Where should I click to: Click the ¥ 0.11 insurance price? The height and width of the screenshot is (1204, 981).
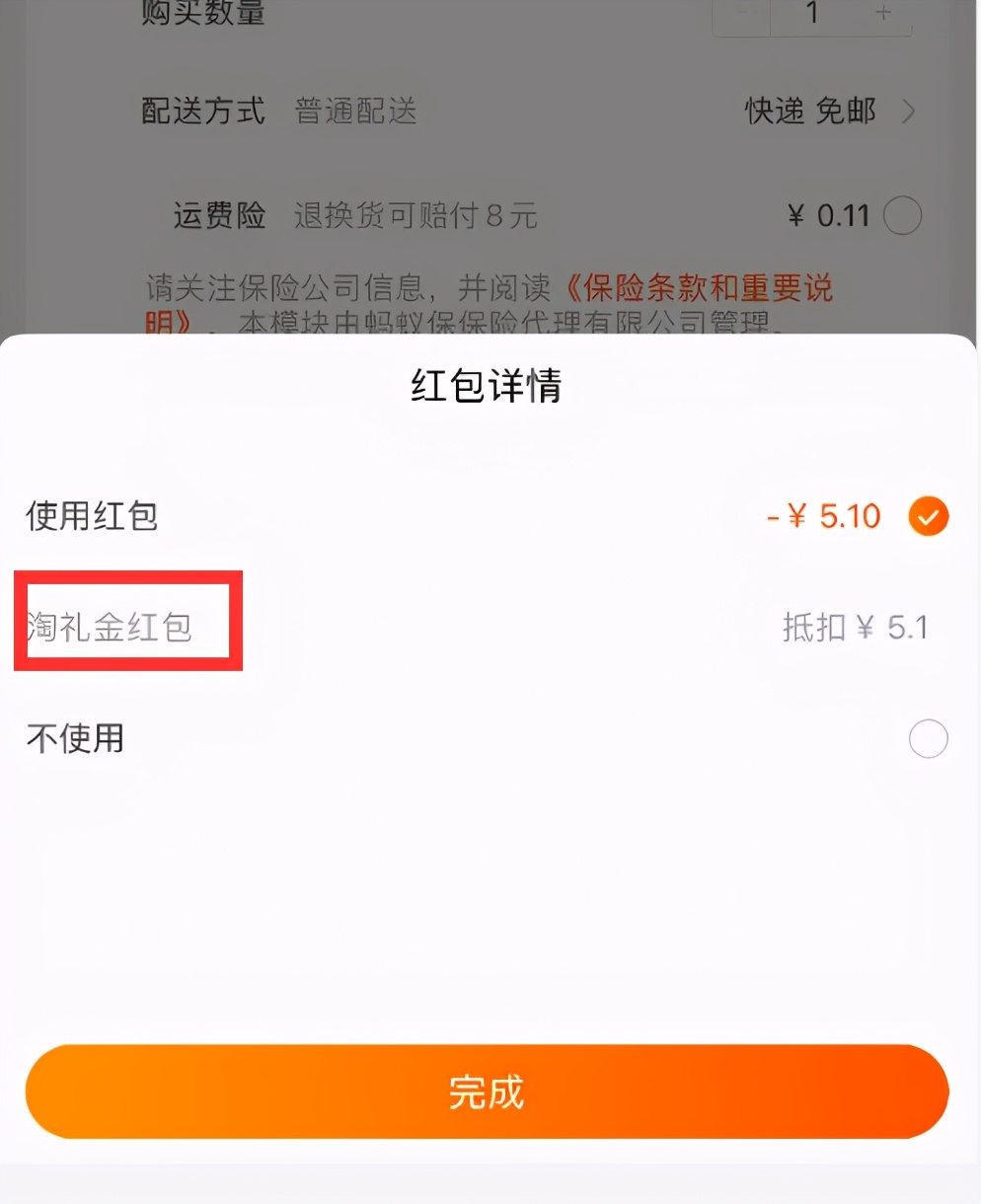coord(829,215)
